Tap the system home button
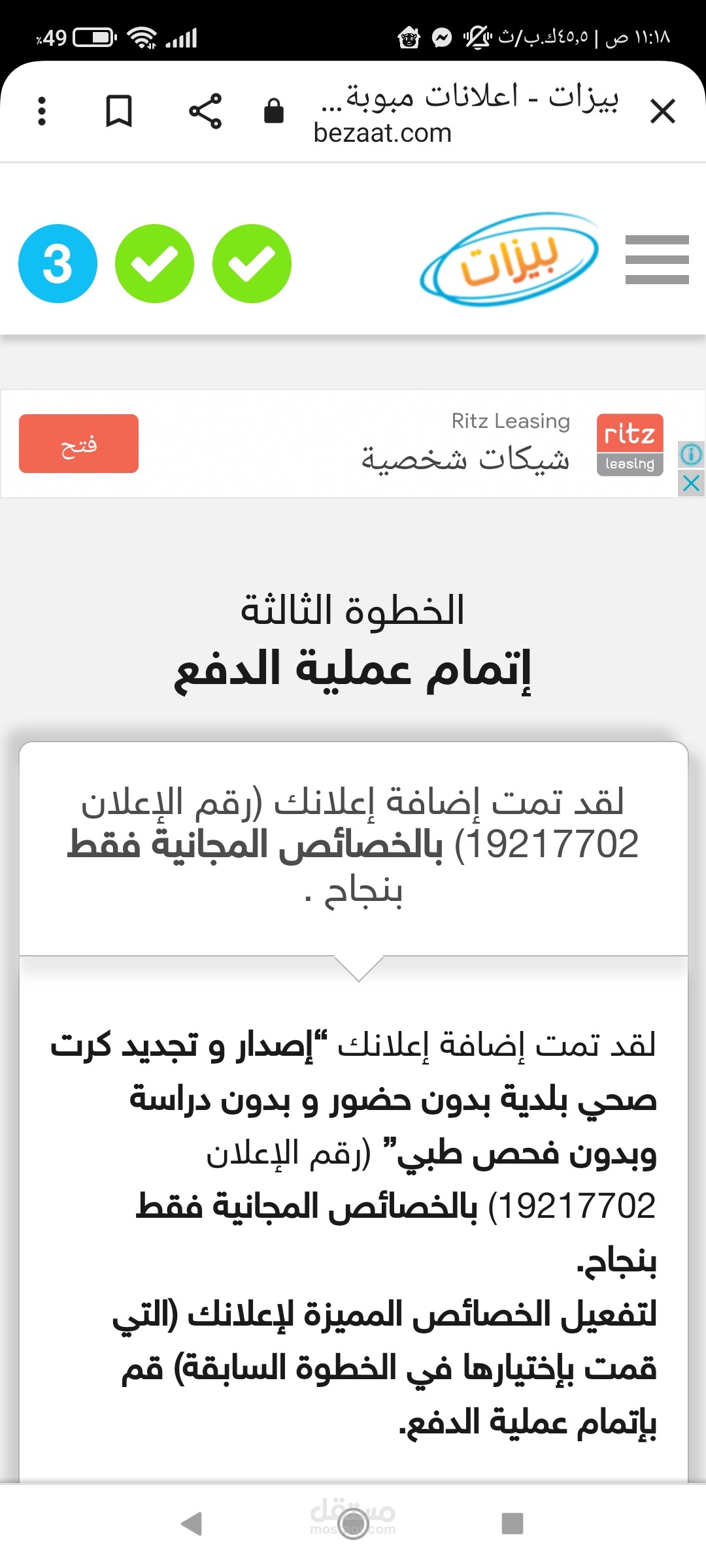Screen dimensions: 706x1568 click(x=353, y=1523)
